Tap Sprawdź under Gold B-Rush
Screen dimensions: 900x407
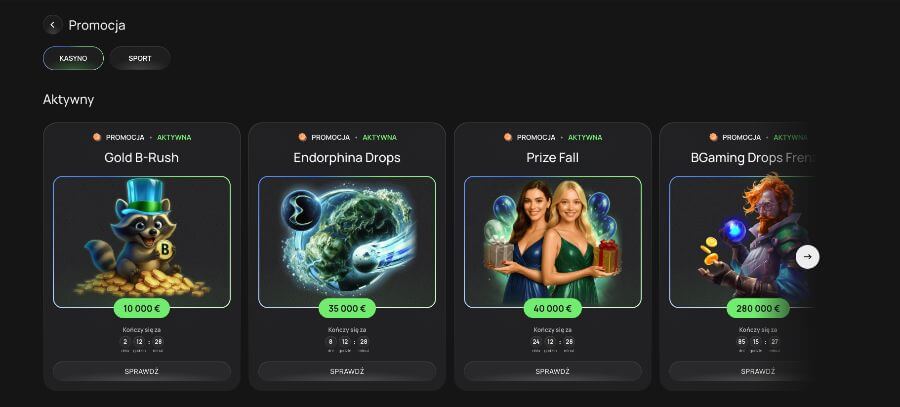click(x=141, y=371)
